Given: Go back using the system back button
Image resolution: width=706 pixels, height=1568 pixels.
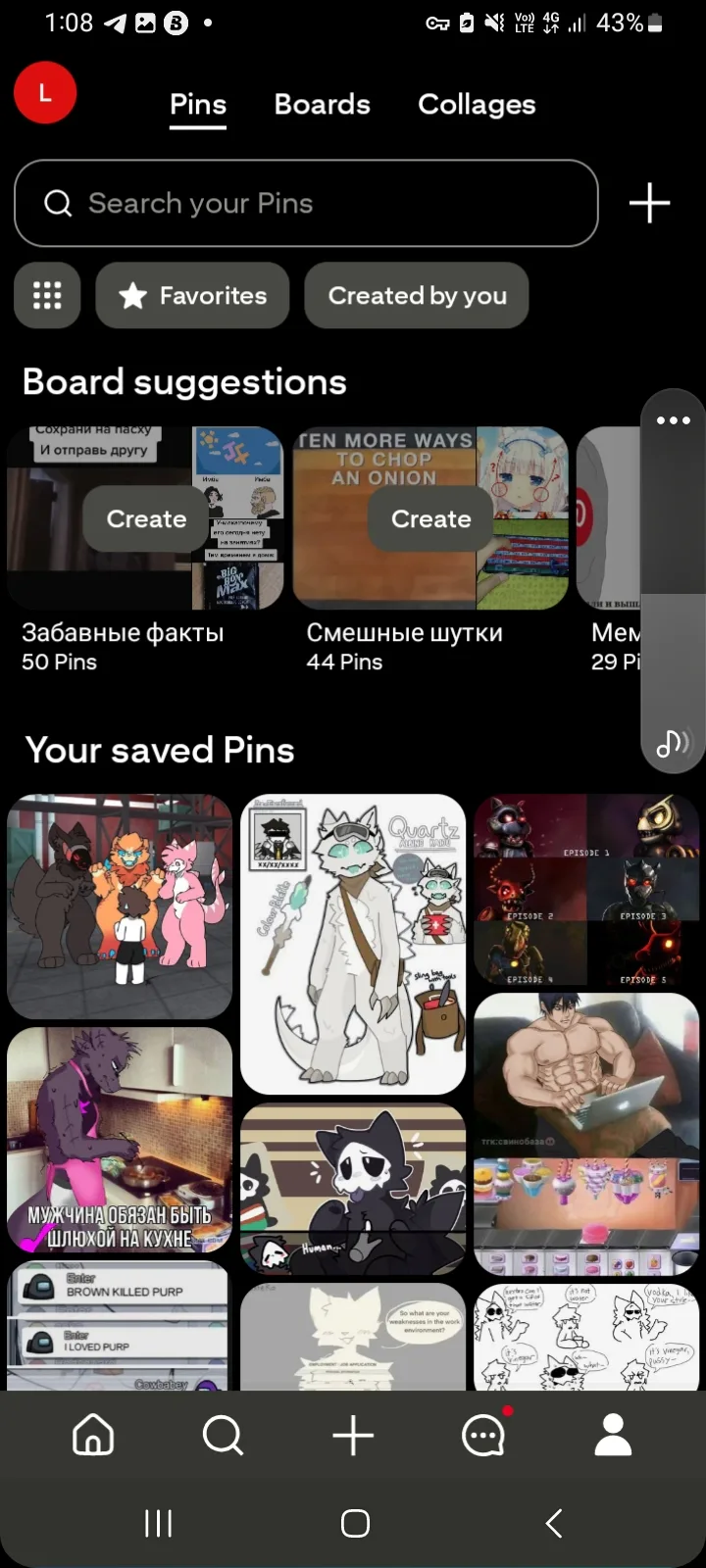Looking at the screenshot, I should [554, 1523].
